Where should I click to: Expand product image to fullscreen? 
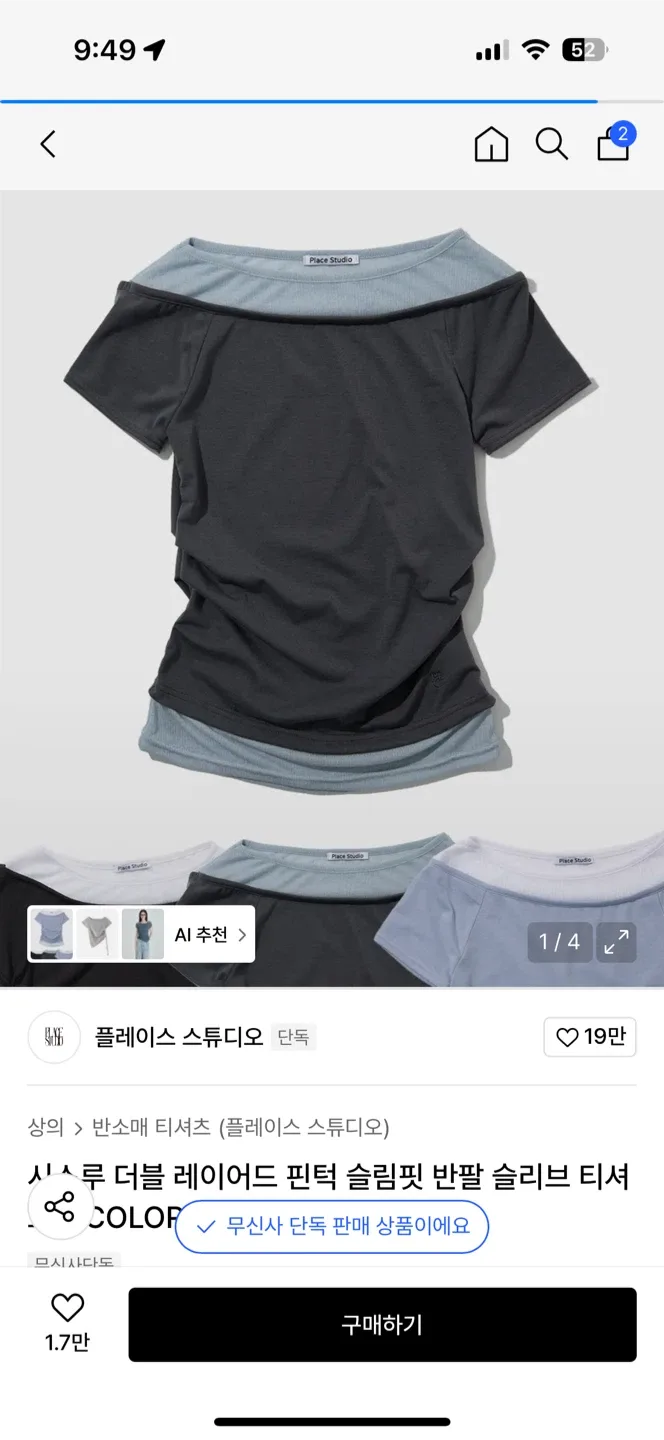pos(617,941)
